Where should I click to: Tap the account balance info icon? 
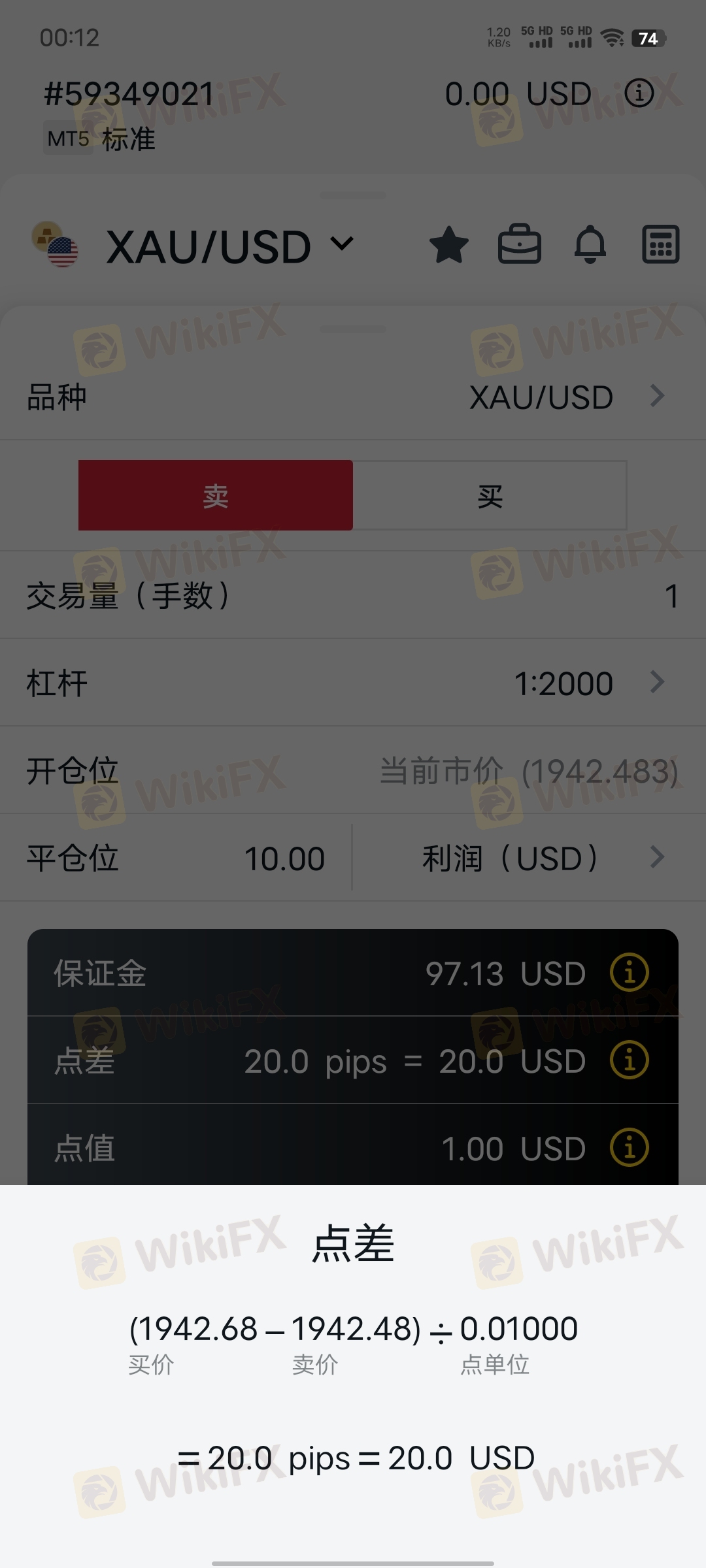click(639, 93)
